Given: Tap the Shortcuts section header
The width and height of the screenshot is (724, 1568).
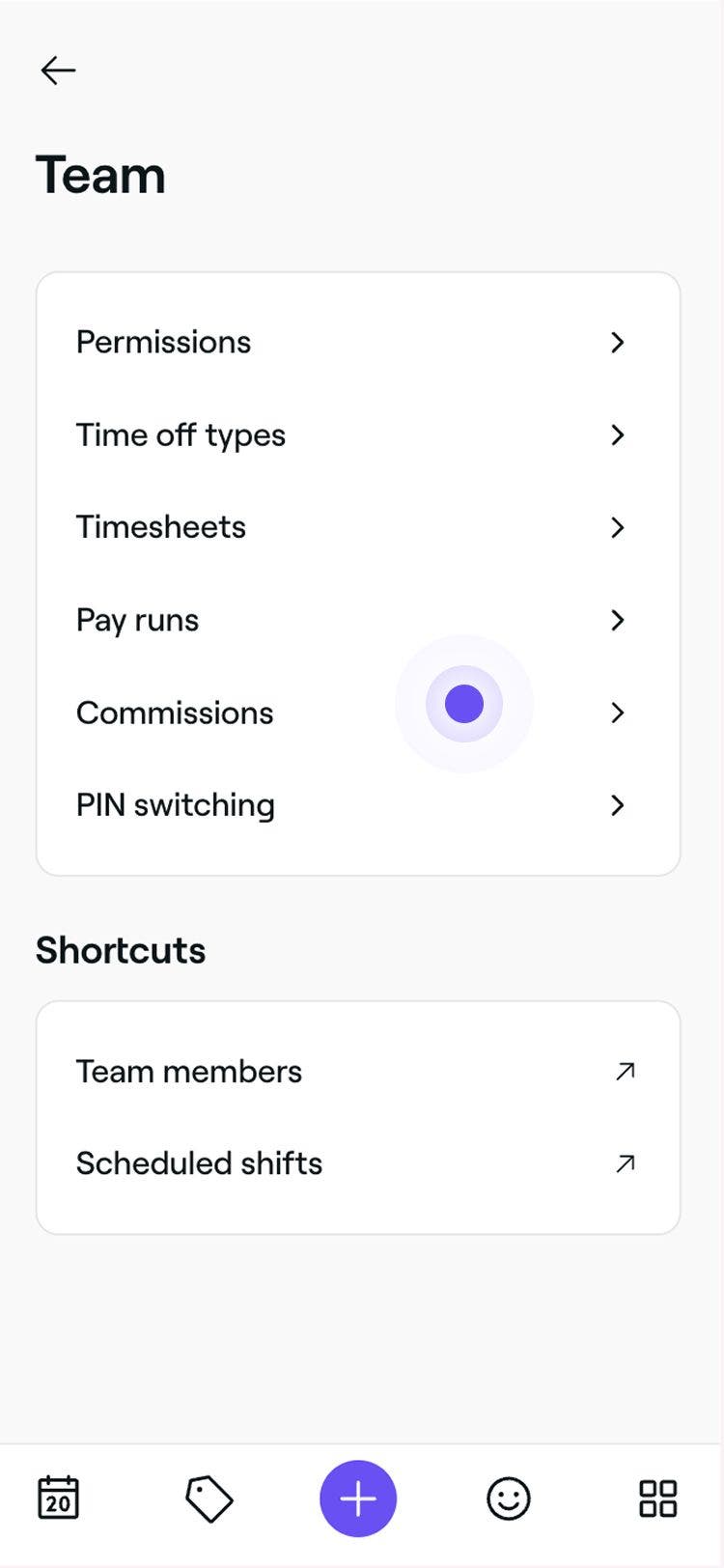Looking at the screenshot, I should click(121, 950).
